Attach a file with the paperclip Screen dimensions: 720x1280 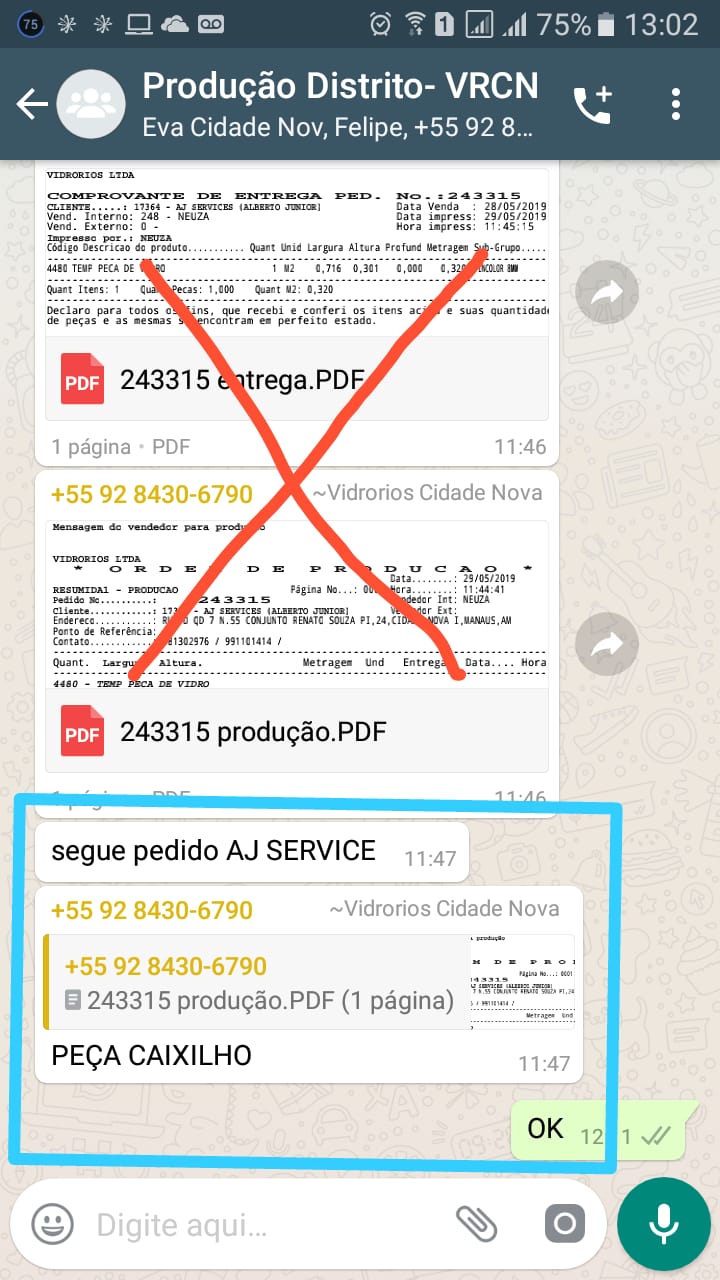(x=477, y=1224)
